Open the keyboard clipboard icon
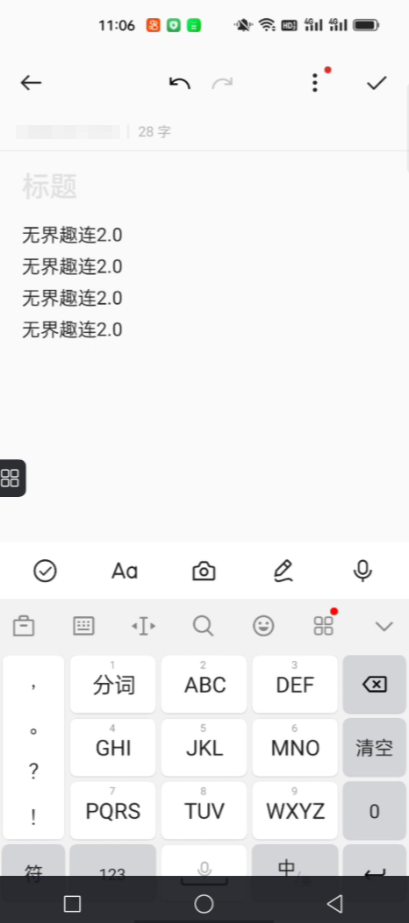This screenshot has width=409, height=923. point(24,626)
